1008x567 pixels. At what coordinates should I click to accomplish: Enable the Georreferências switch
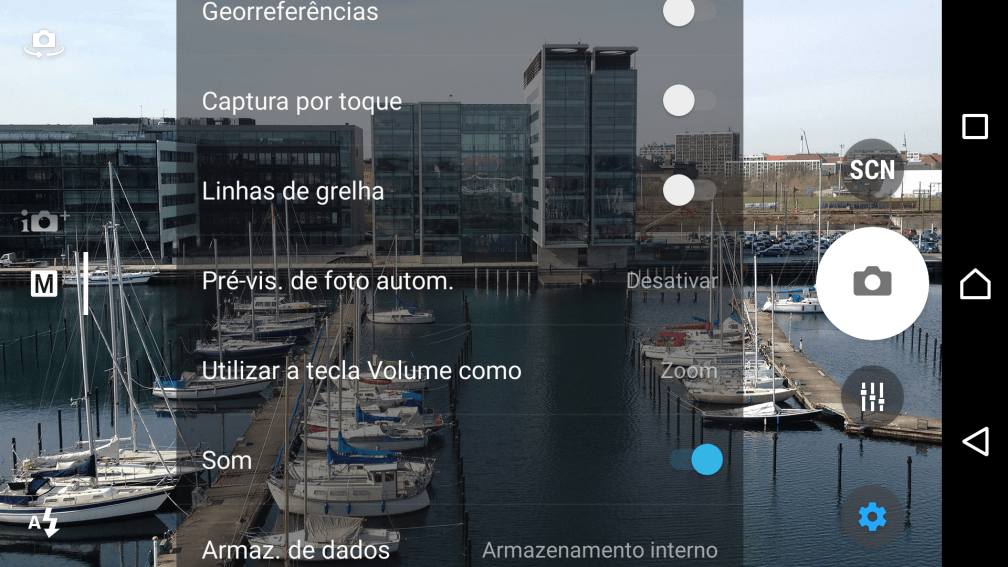pyautogui.click(x=689, y=13)
